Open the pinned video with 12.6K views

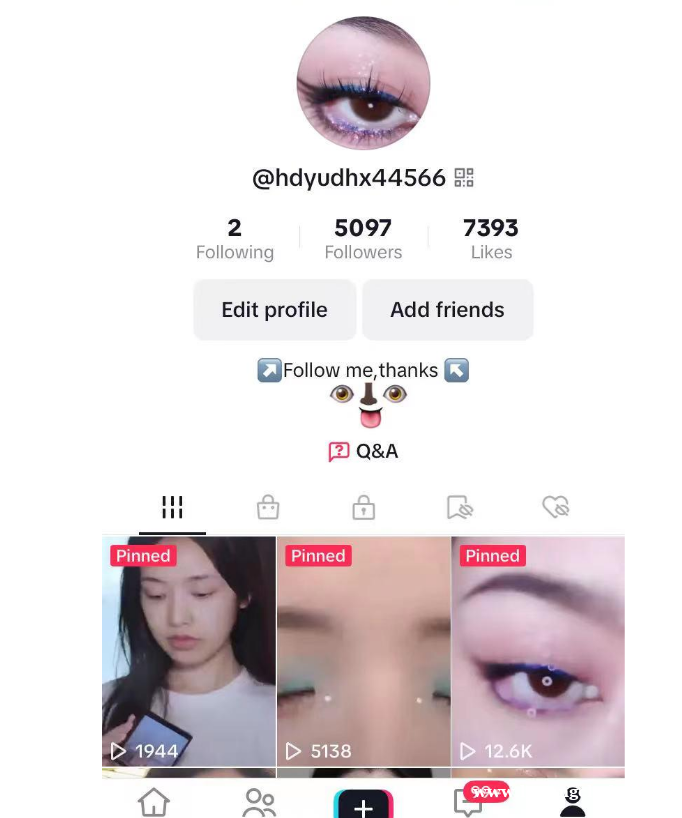pyautogui.click(x=538, y=650)
